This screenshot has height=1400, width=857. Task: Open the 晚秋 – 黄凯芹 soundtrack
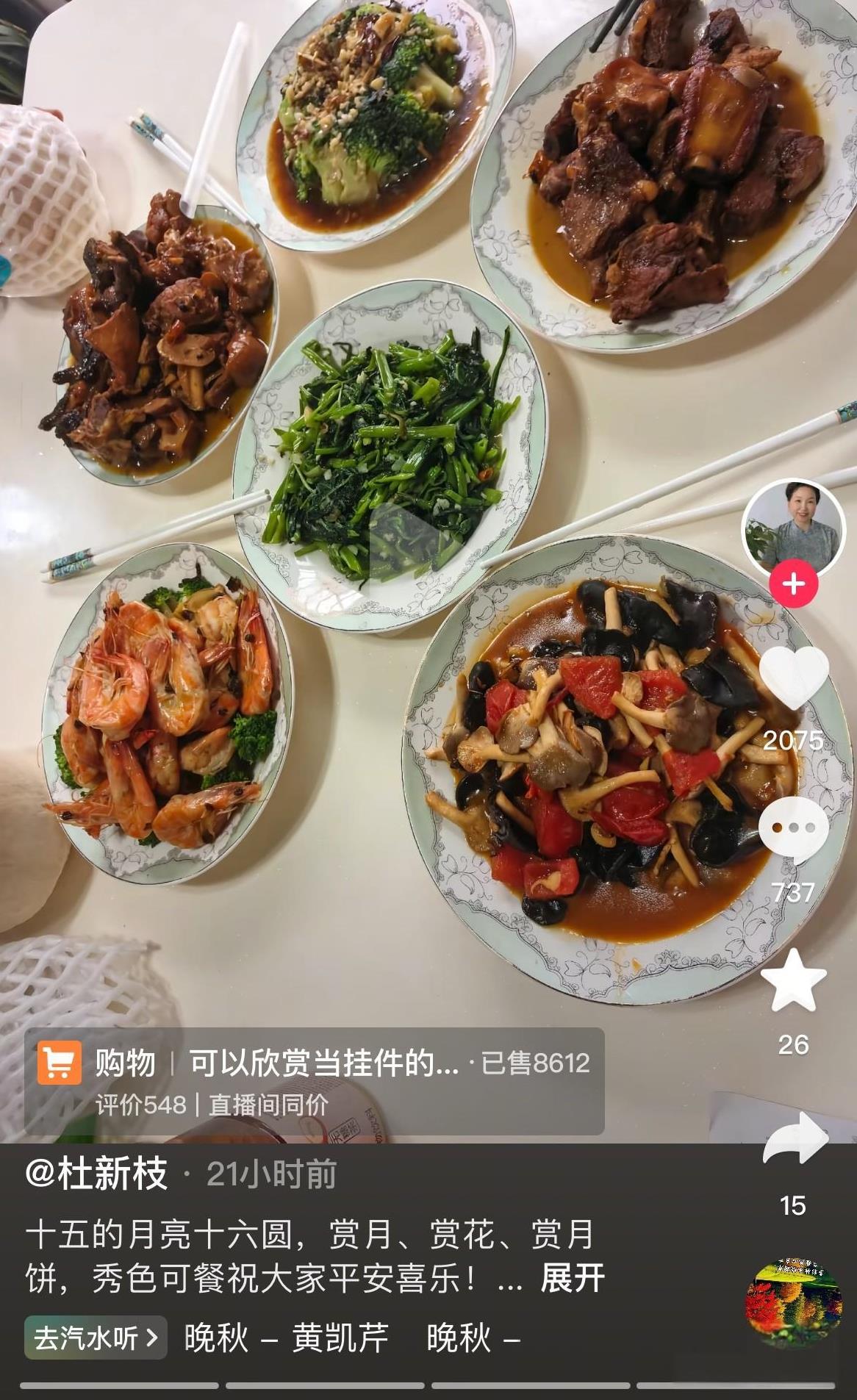[286, 1338]
